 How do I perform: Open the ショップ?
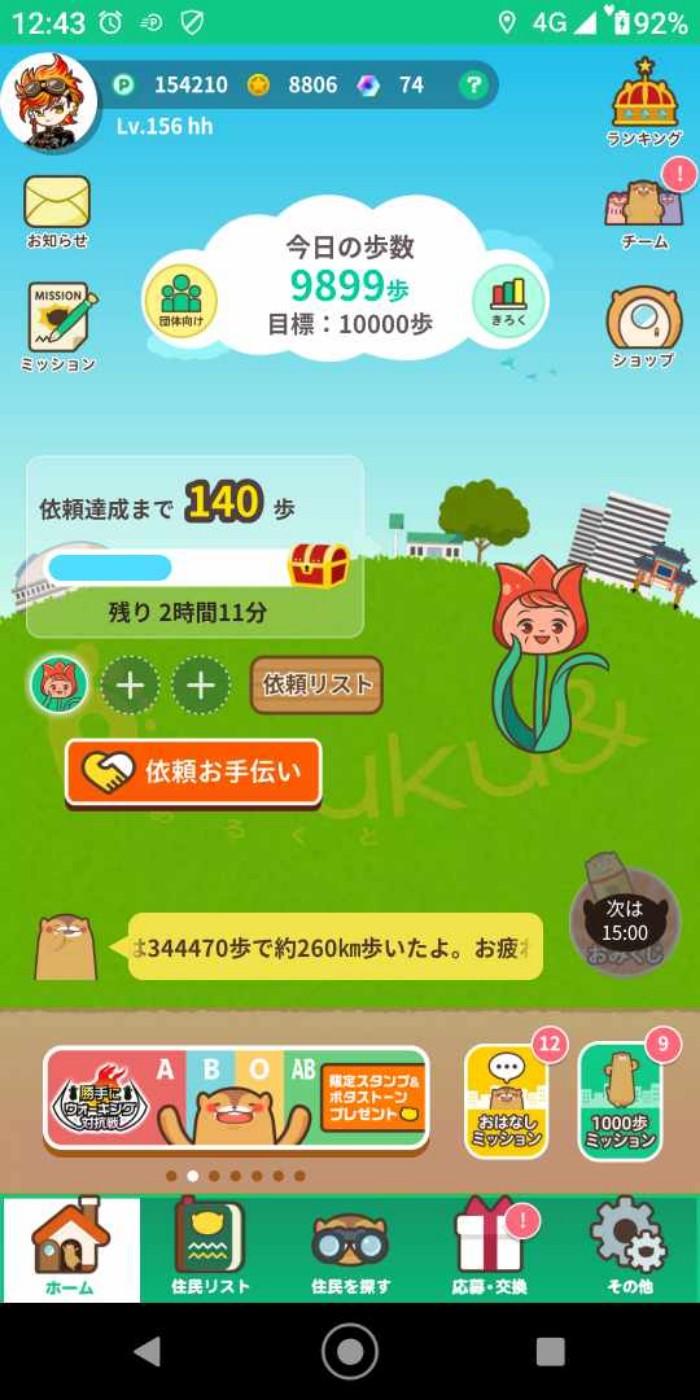pyautogui.click(x=644, y=326)
